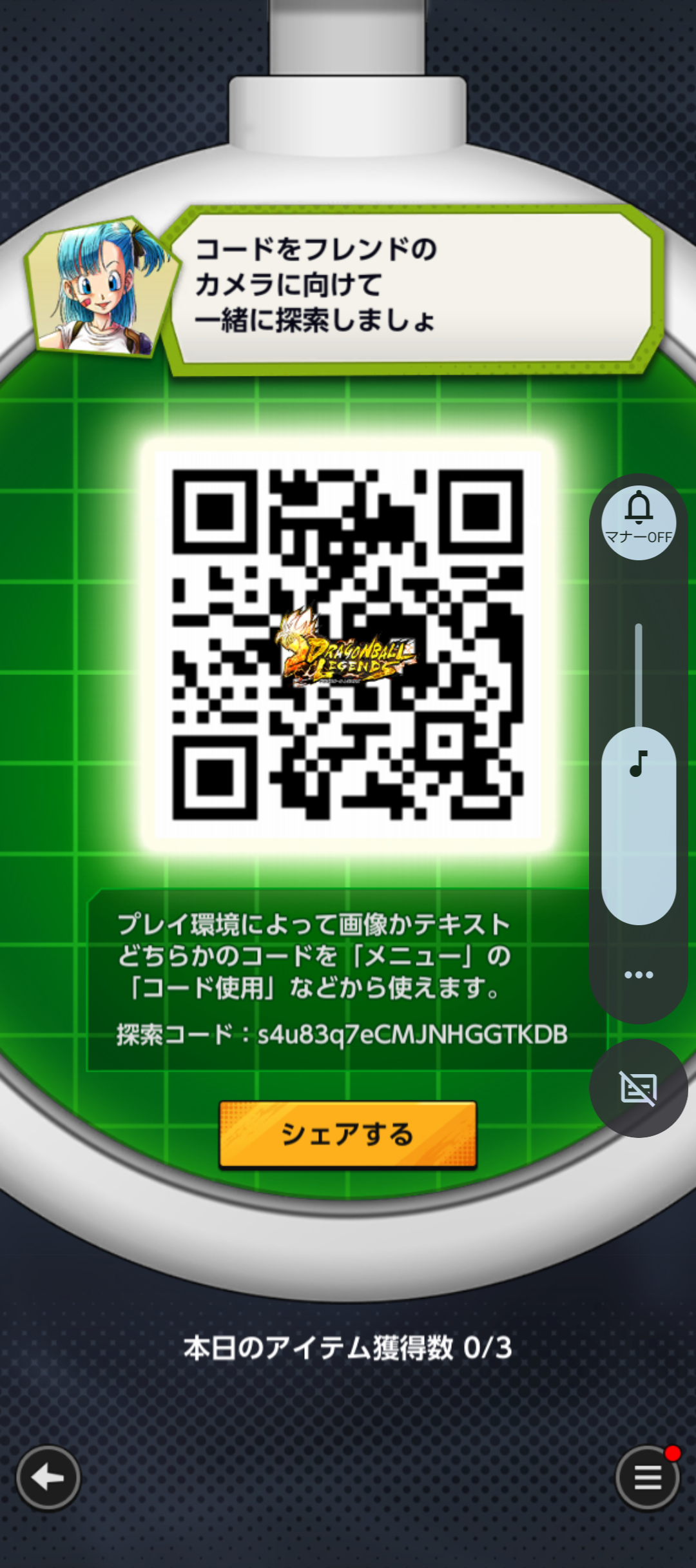Viewport: 696px width, 1568px height.
Task: Open the game menu hamburger button
Action: (x=648, y=1476)
